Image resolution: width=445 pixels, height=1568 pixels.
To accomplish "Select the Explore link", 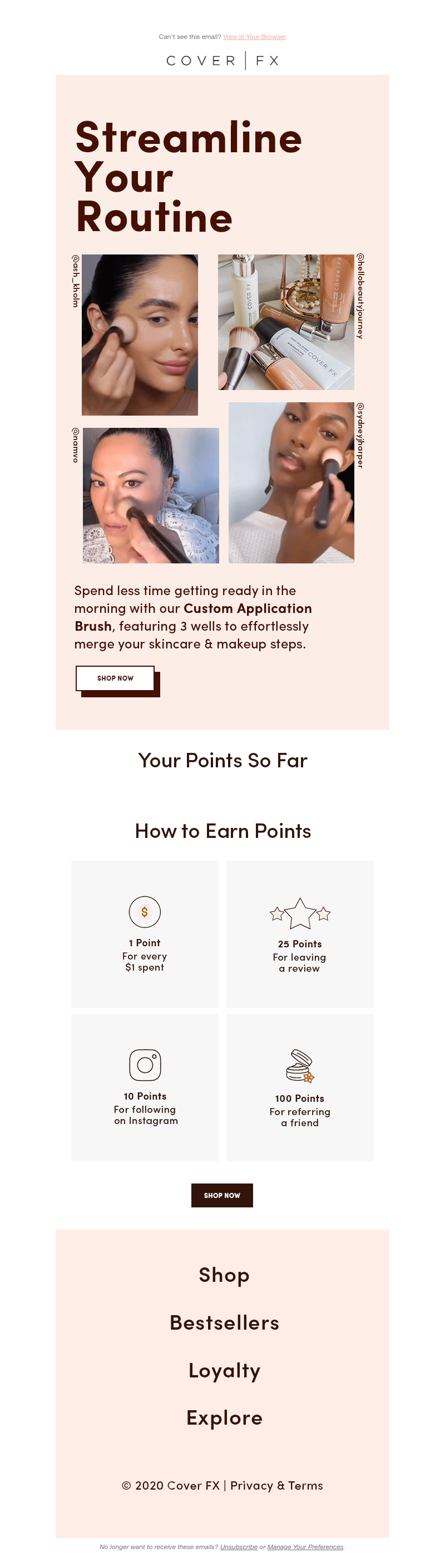I will coord(224,1417).
